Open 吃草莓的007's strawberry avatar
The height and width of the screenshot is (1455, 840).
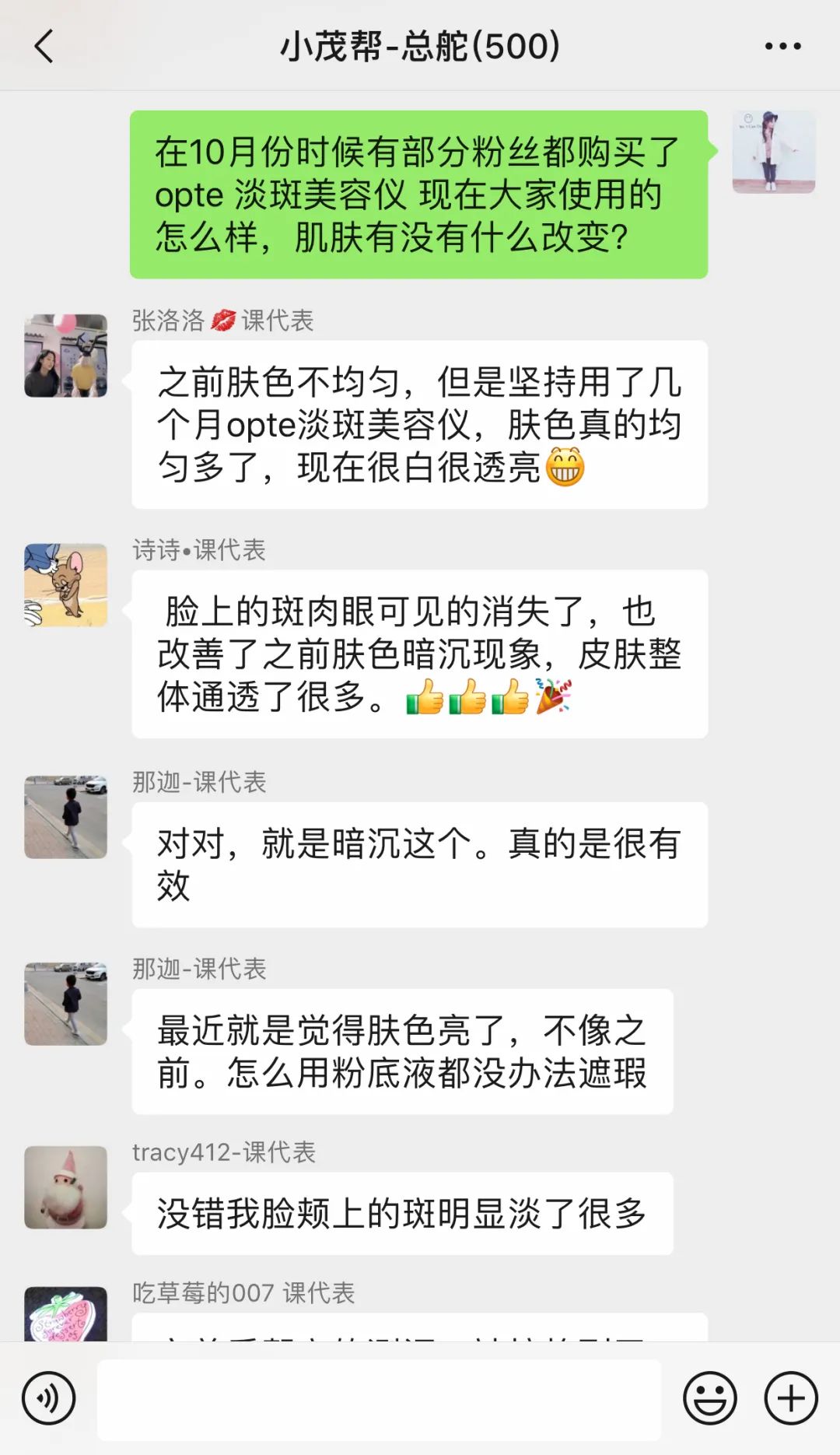pos(66,1314)
